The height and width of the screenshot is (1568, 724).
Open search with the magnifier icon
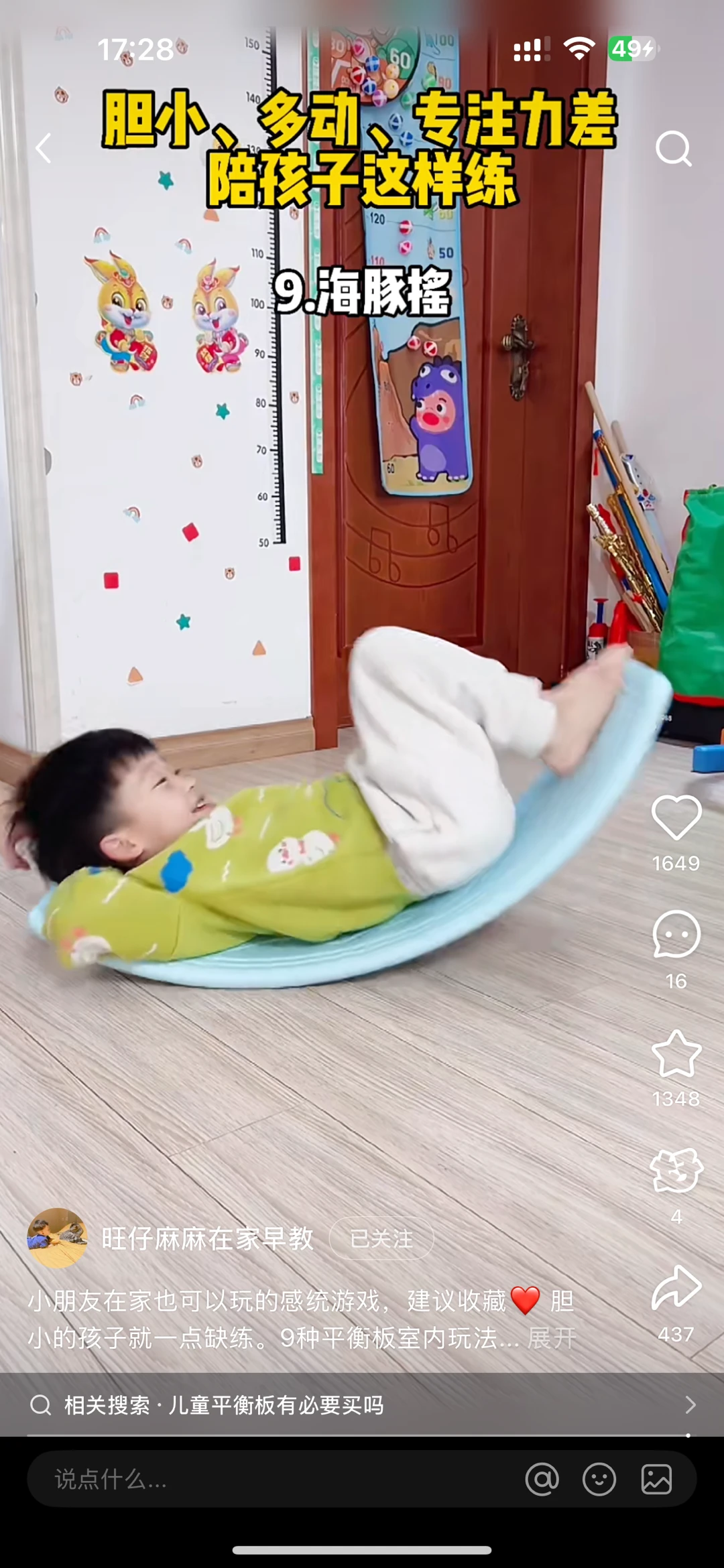pos(673,148)
